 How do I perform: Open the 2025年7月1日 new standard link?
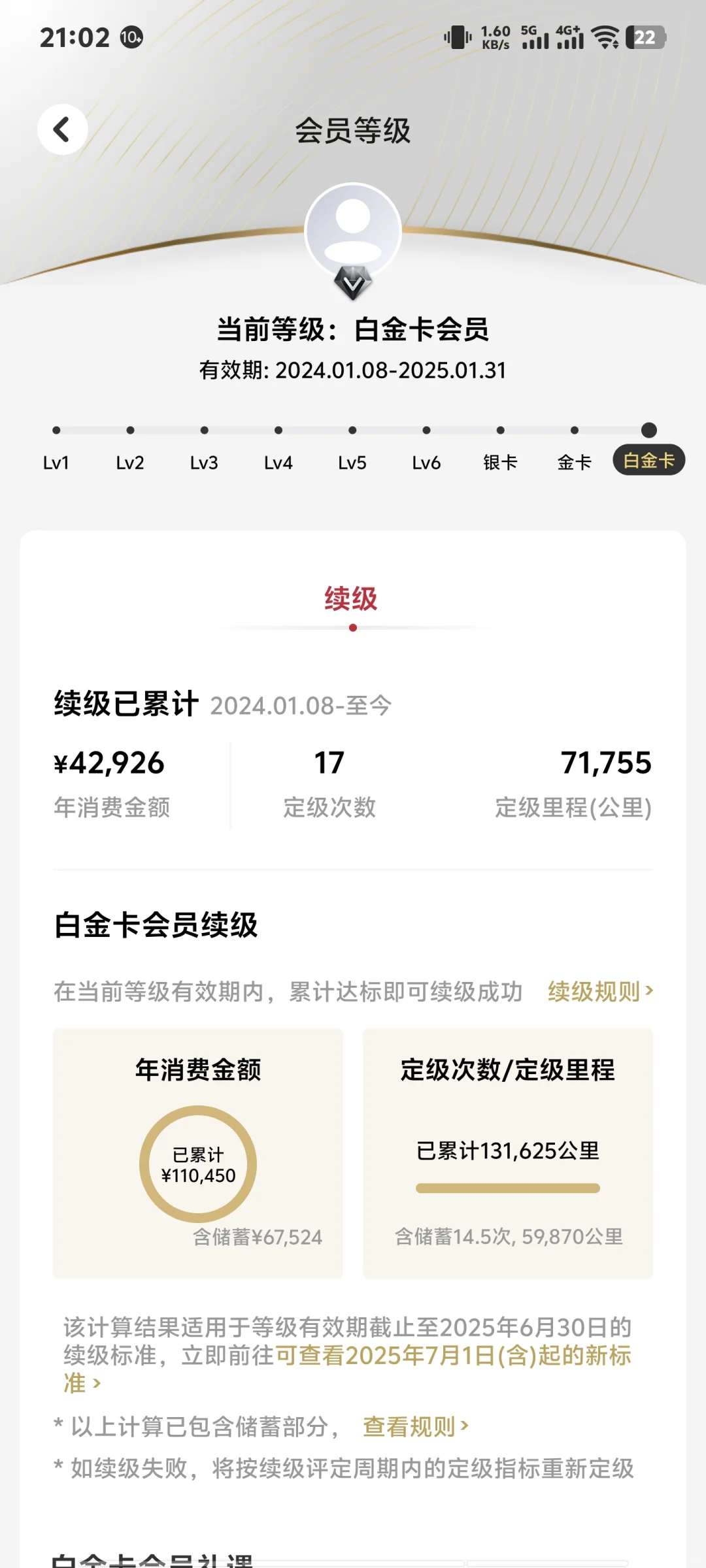tap(347, 1369)
